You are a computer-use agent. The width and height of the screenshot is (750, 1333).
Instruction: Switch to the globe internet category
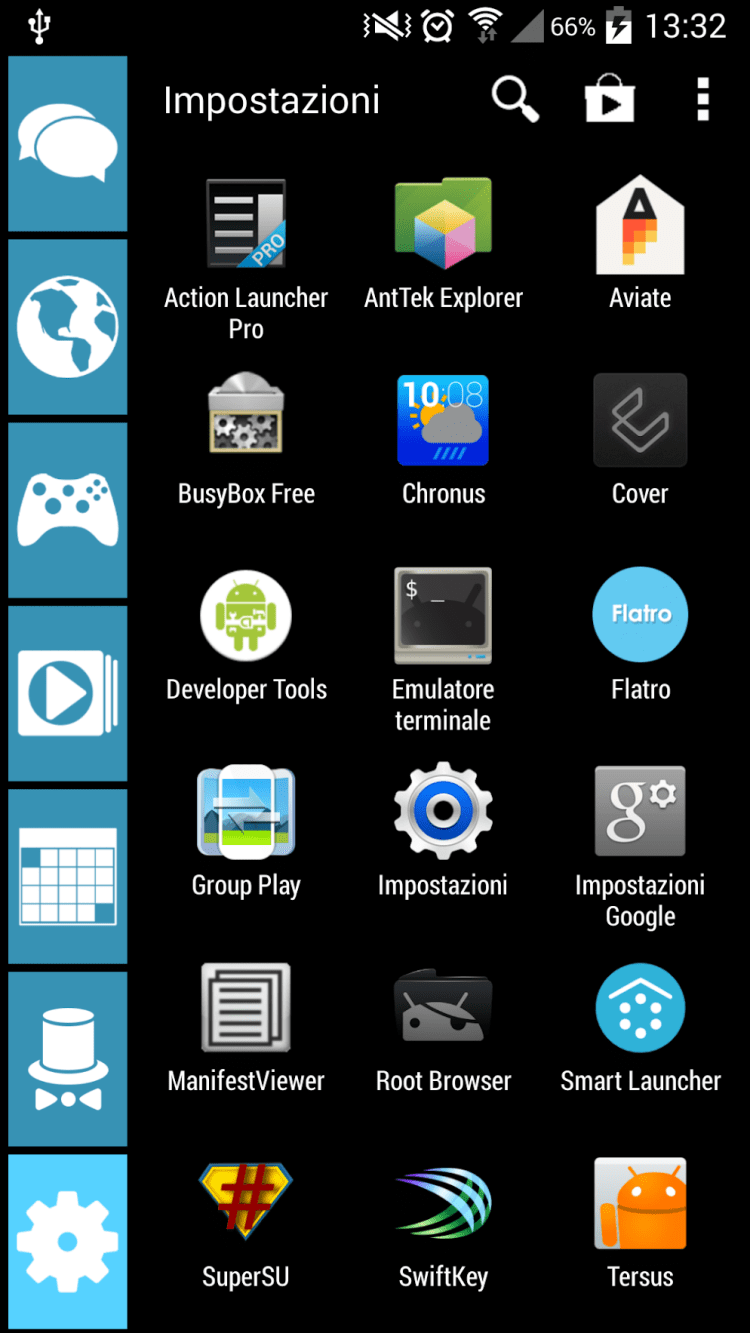click(x=68, y=327)
